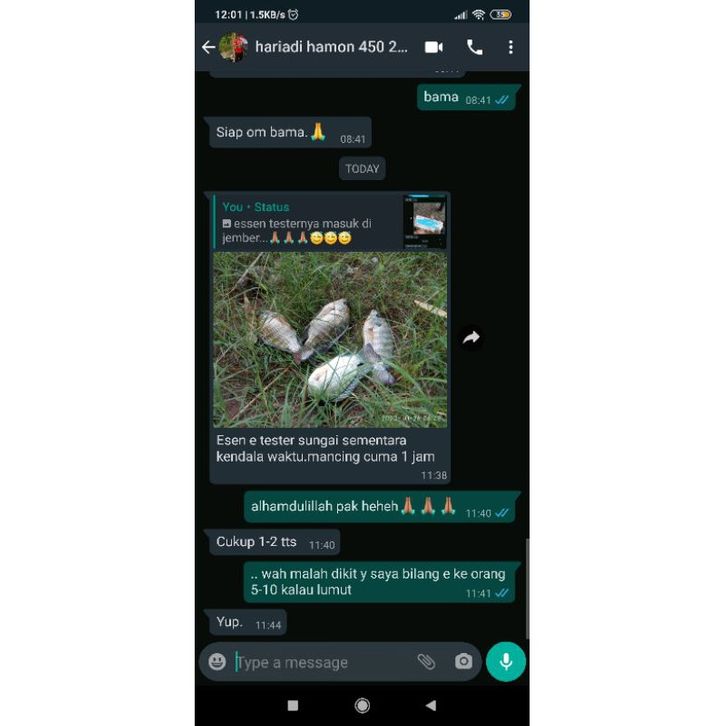Viewport: 726px width, 726px height.
Task: Forward the fish photo message
Action: tap(471, 338)
